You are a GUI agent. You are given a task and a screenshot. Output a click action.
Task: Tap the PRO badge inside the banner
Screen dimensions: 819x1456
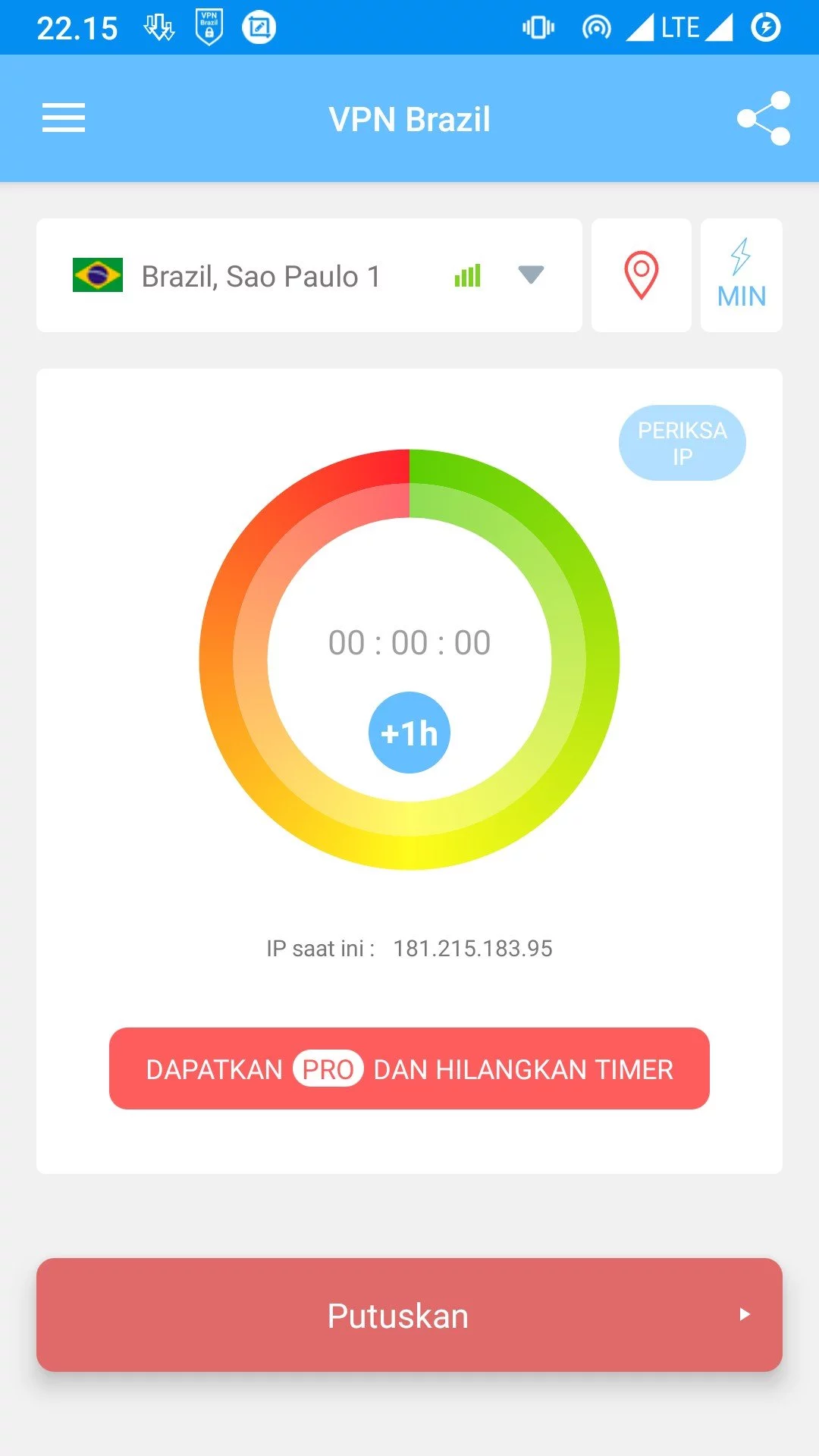328,1069
